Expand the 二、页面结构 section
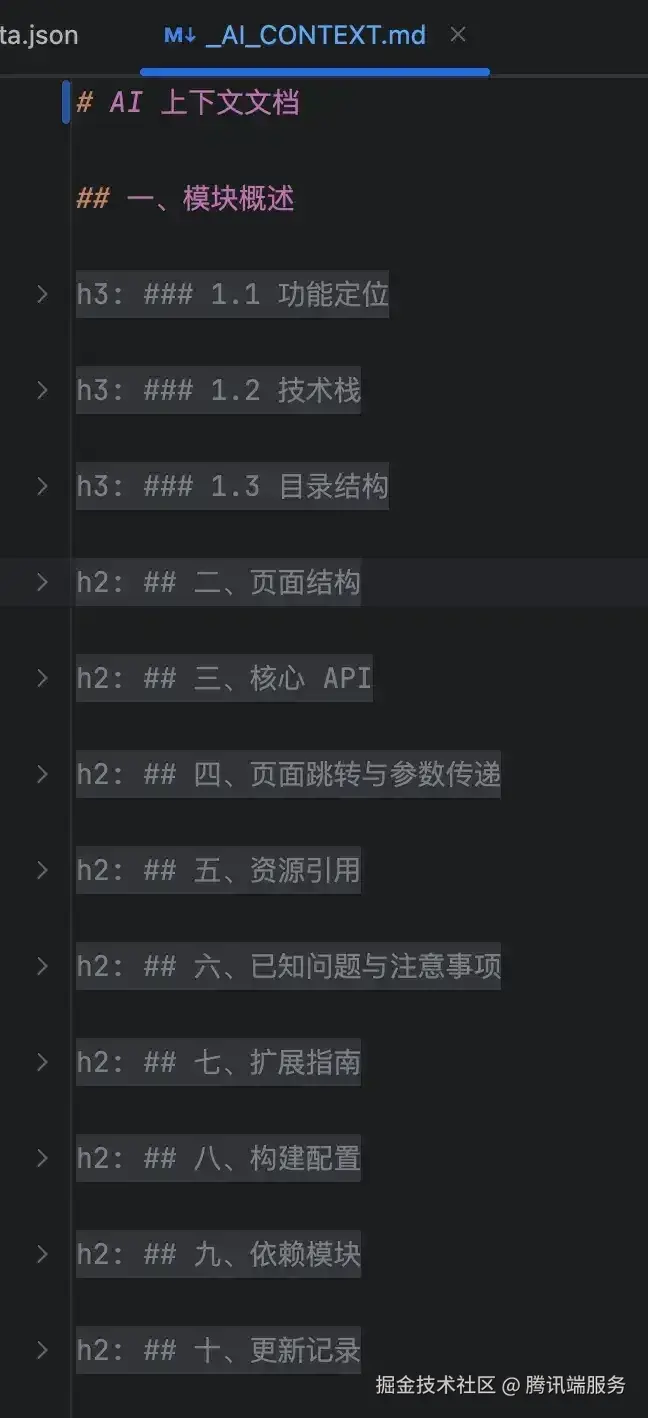Screen dimensions: 648x1418 click(x=42, y=582)
